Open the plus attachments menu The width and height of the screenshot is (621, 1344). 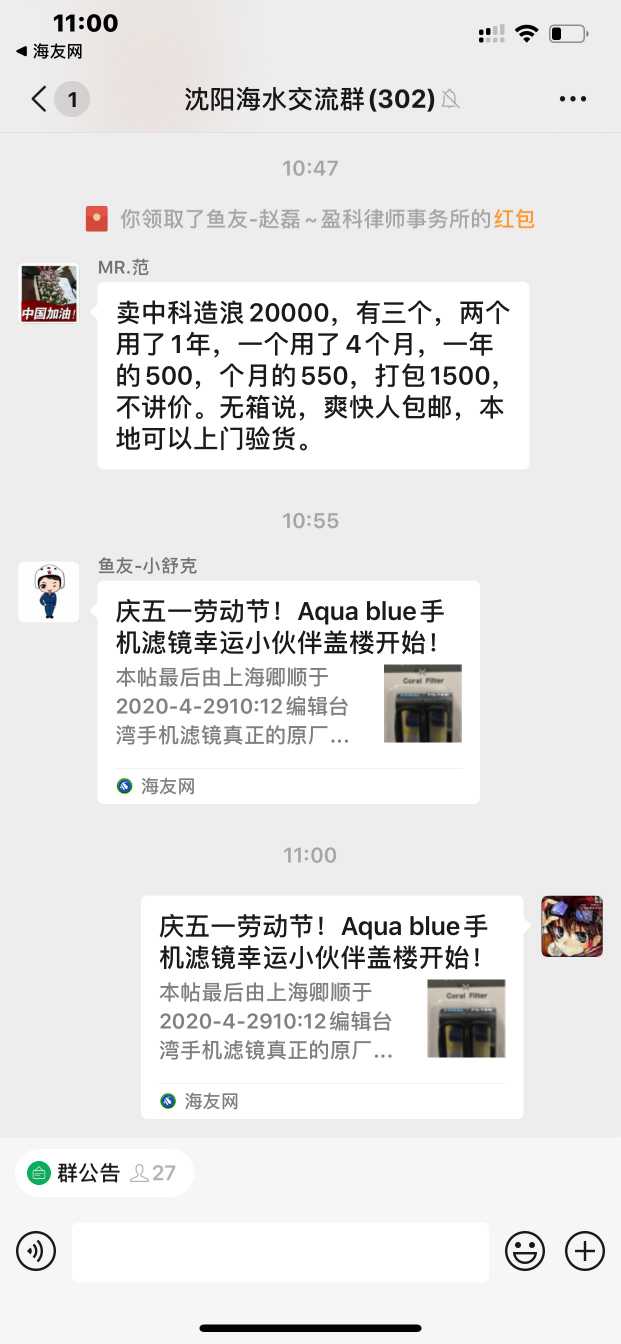585,1251
